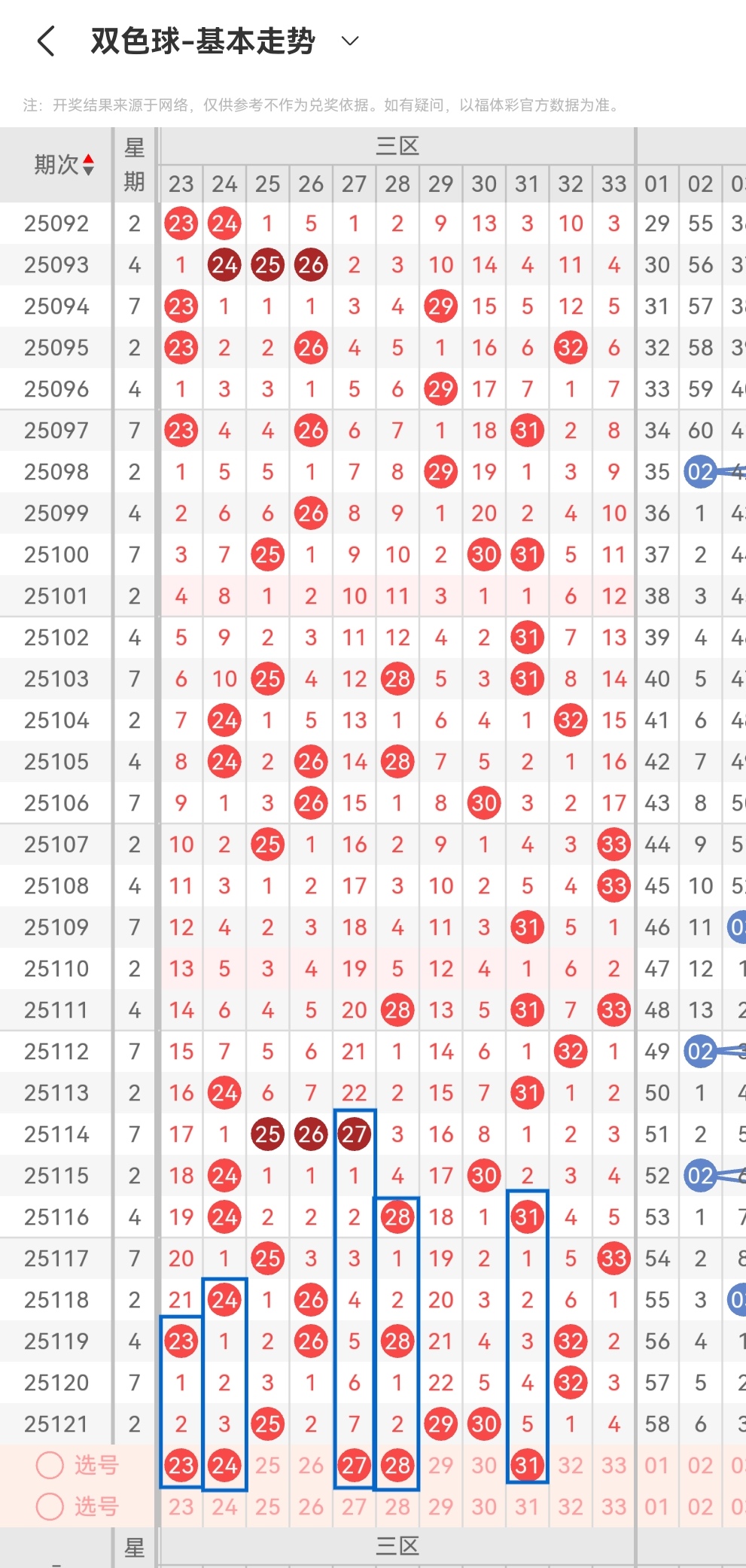Pick 29 in the row with circled picks
Viewport: 746px width, 1568px height.
(440, 1465)
